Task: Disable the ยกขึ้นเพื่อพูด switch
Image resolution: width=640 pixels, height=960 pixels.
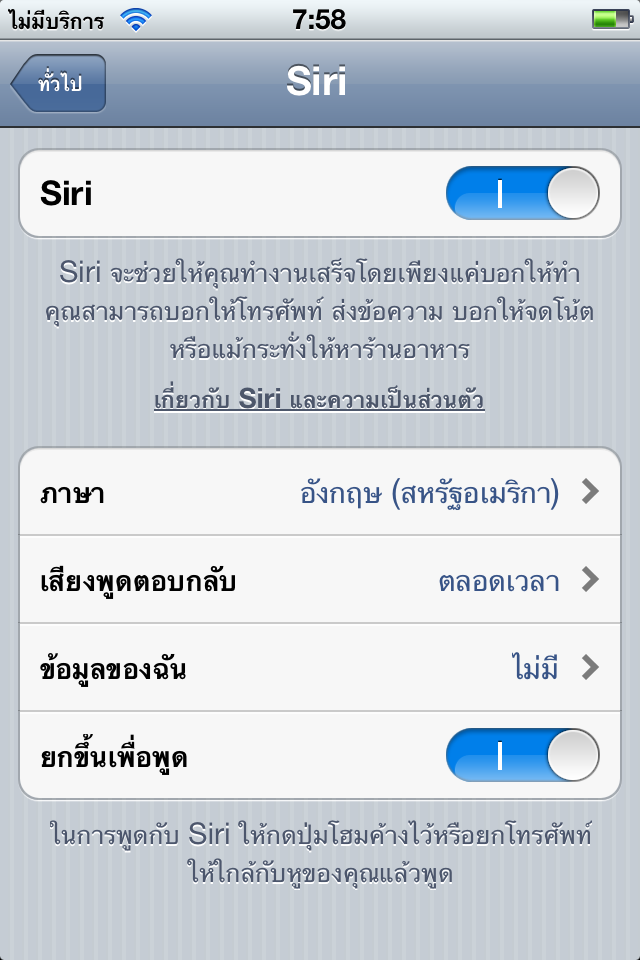Action: pyautogui.click(x=522, y=756)
